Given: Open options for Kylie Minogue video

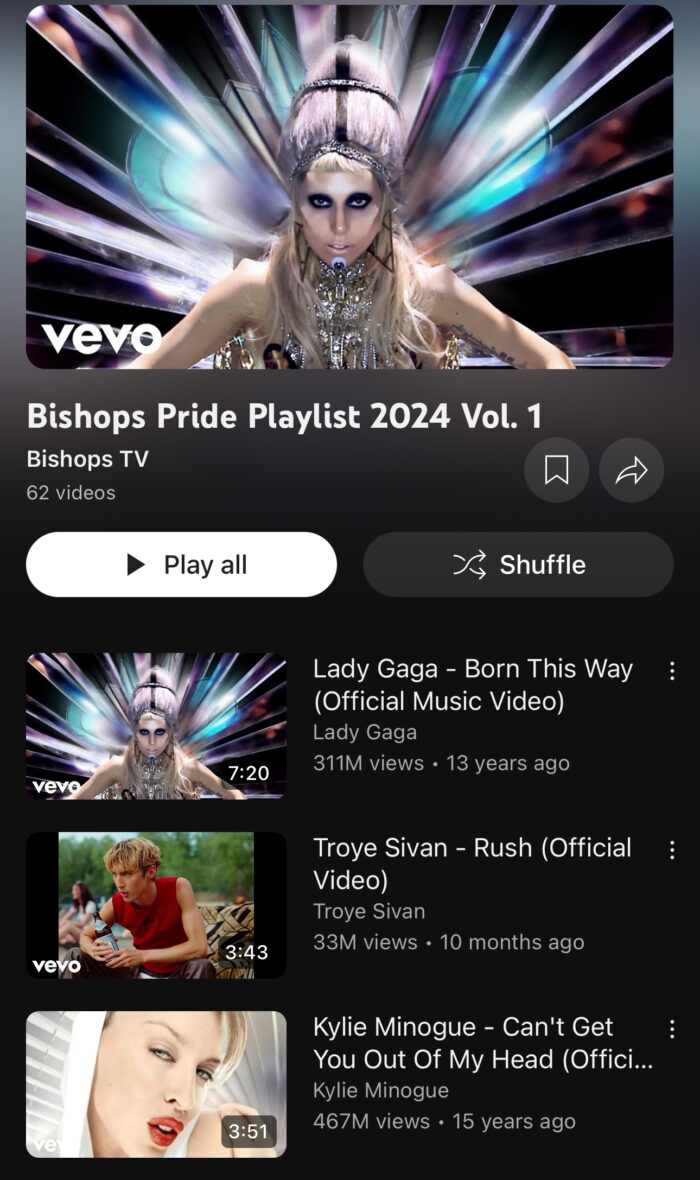Looking at the screenshot, I should (672, 1029).
